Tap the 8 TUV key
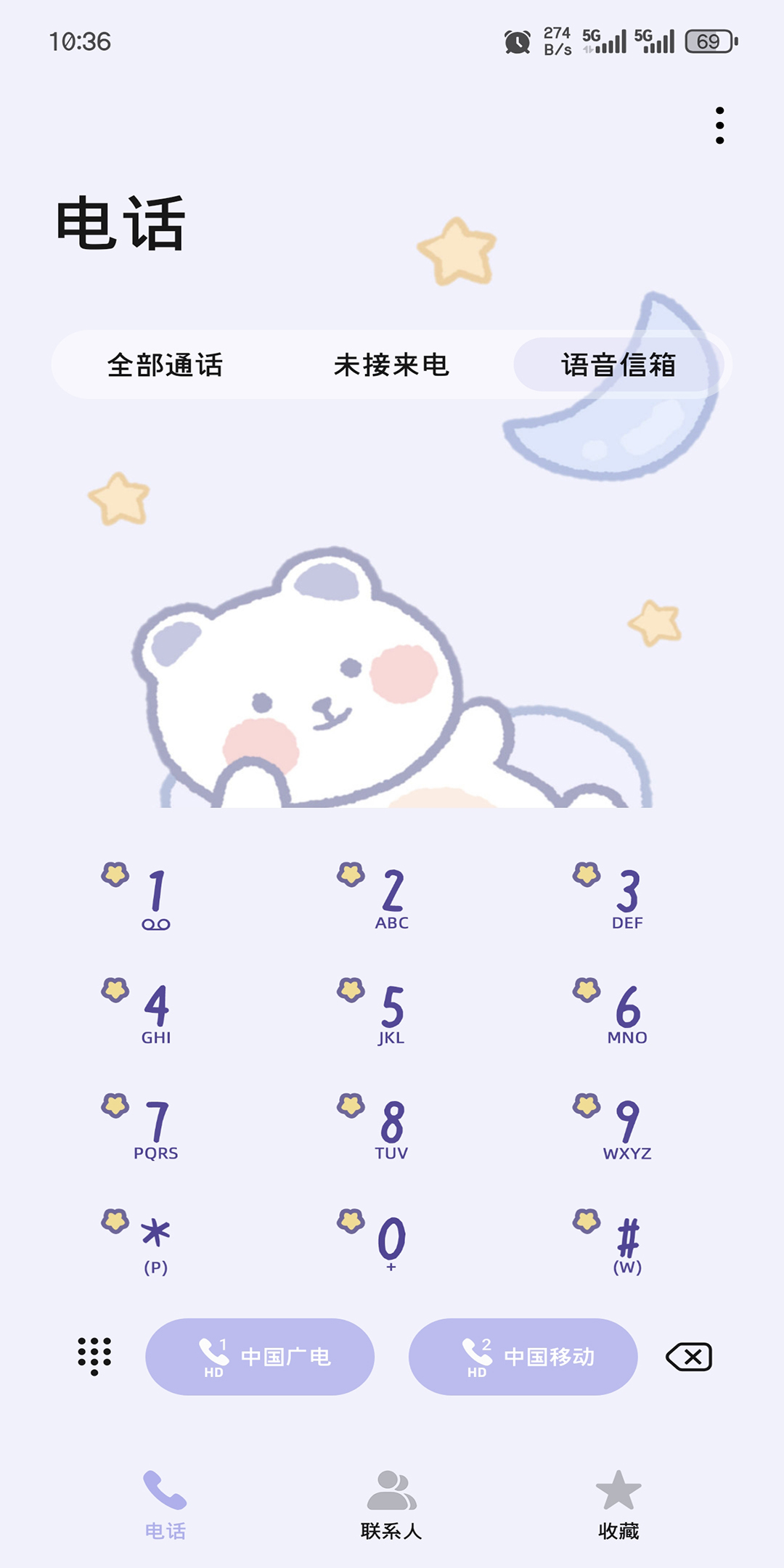This screenshot has width=784, height=1568. pos(392,1130)
